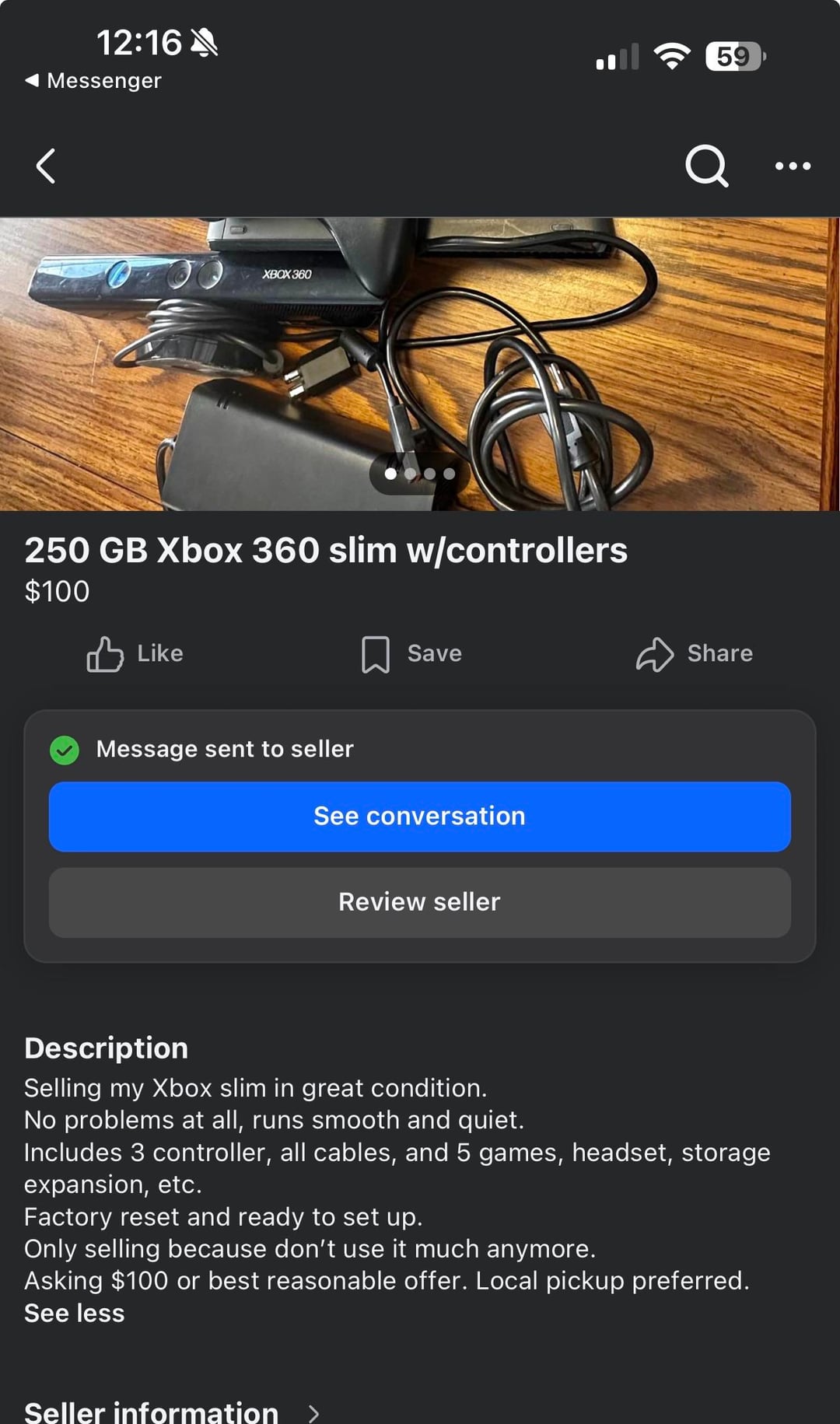Open the three-dot overflow menu
Screen dimensions: 840x1424
pos(793,166)
